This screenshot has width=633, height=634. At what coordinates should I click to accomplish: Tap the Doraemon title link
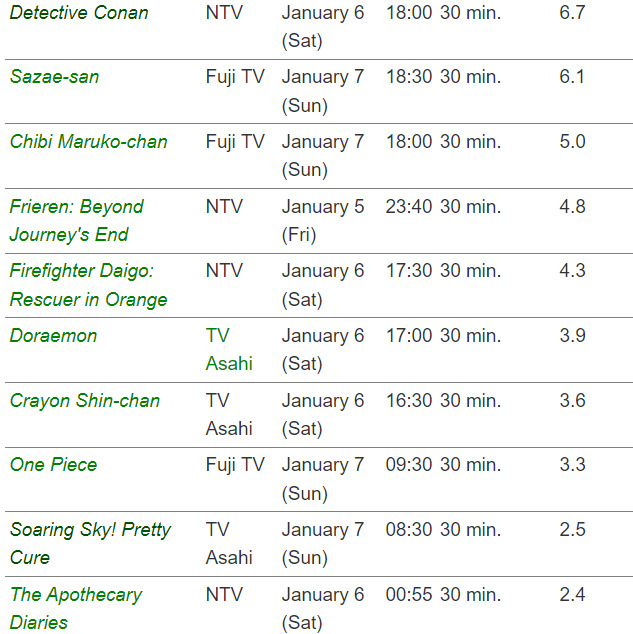coord(54,336)
